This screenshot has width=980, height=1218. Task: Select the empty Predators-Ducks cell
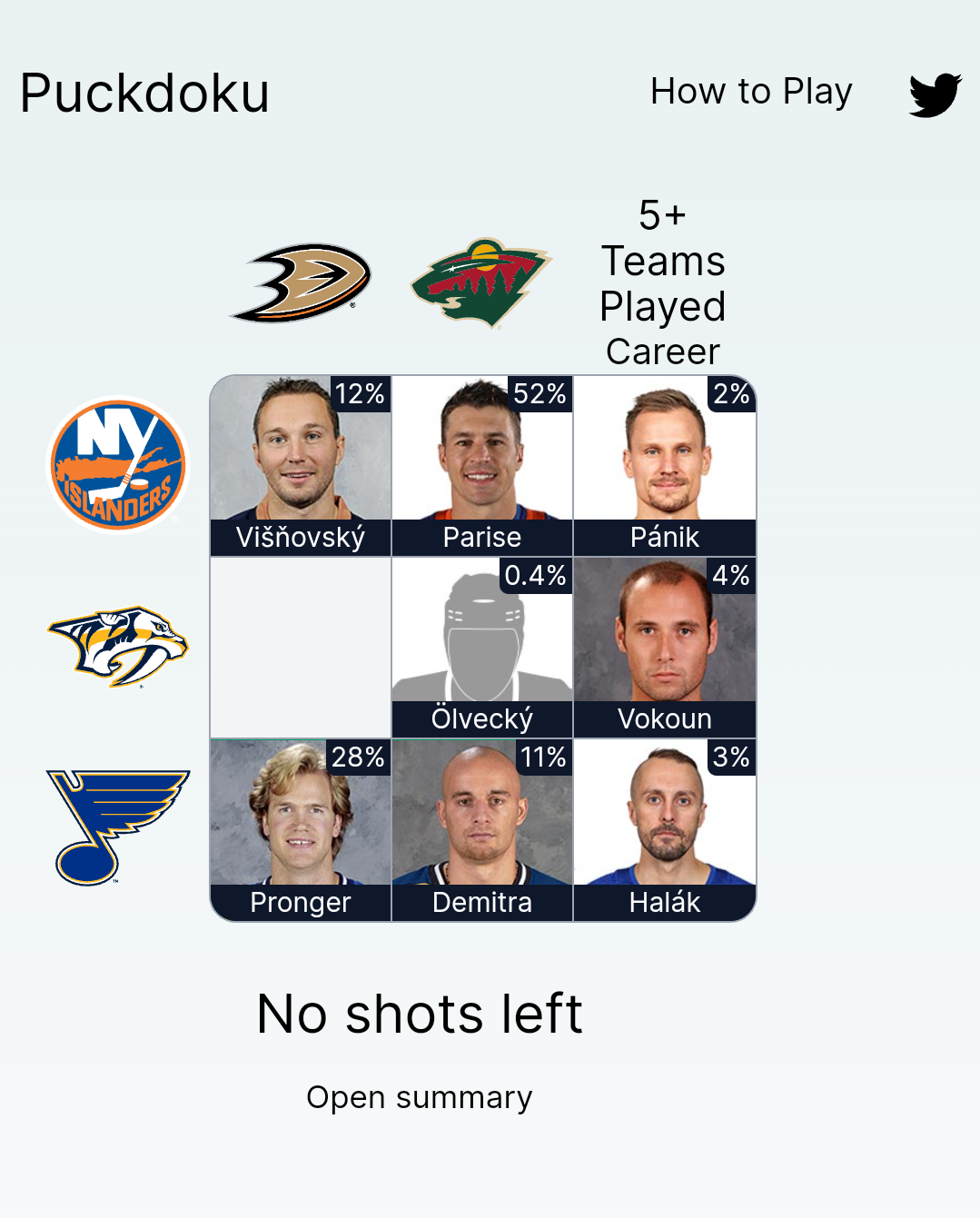click(x=301, y=648)
